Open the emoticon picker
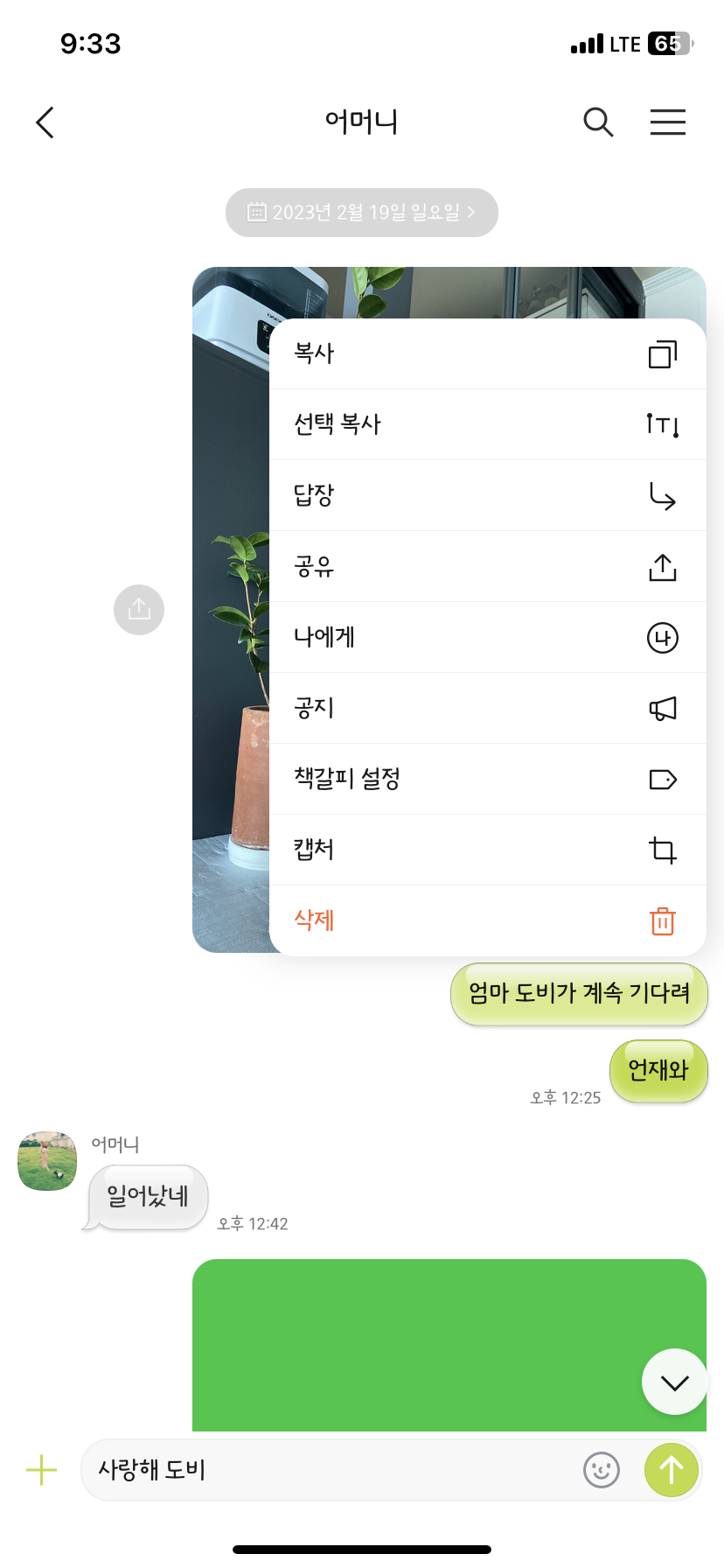This screenshot has height=1568, width=724. coord(602,1470)
